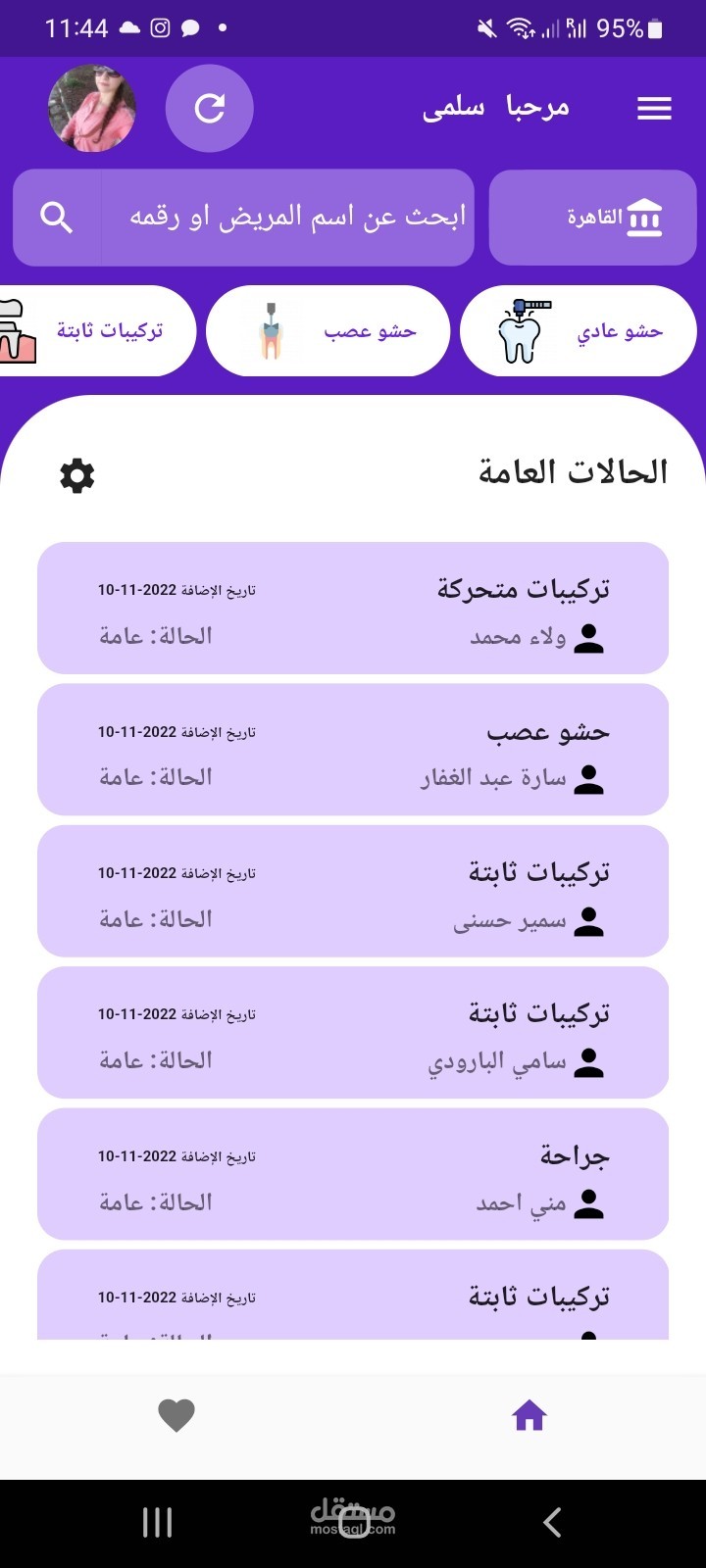The image size is (706, 1568).
Task: Tap the refresh button
Action: (209, 109)
